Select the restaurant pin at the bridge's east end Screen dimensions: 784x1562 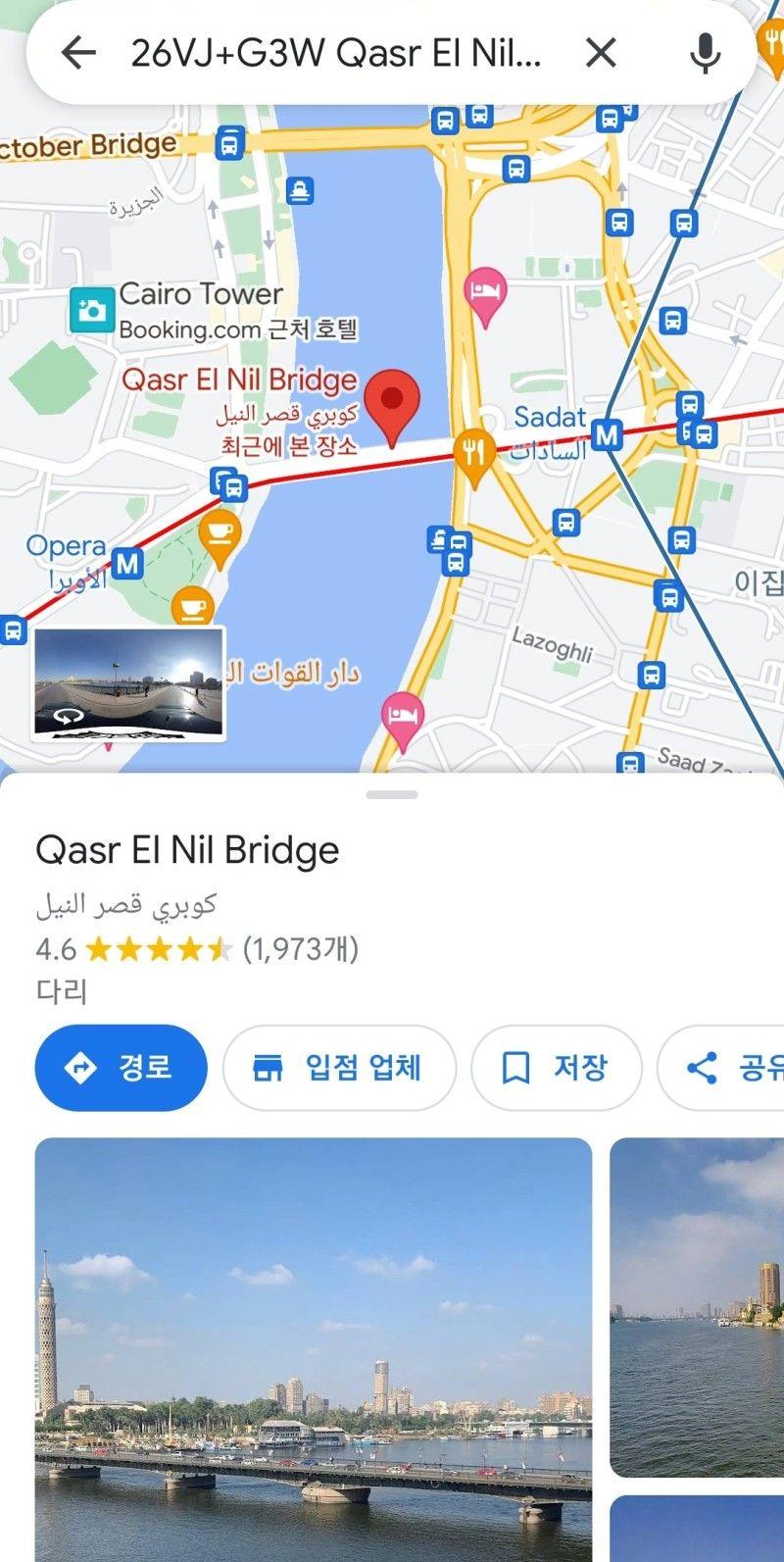(474, 455)
